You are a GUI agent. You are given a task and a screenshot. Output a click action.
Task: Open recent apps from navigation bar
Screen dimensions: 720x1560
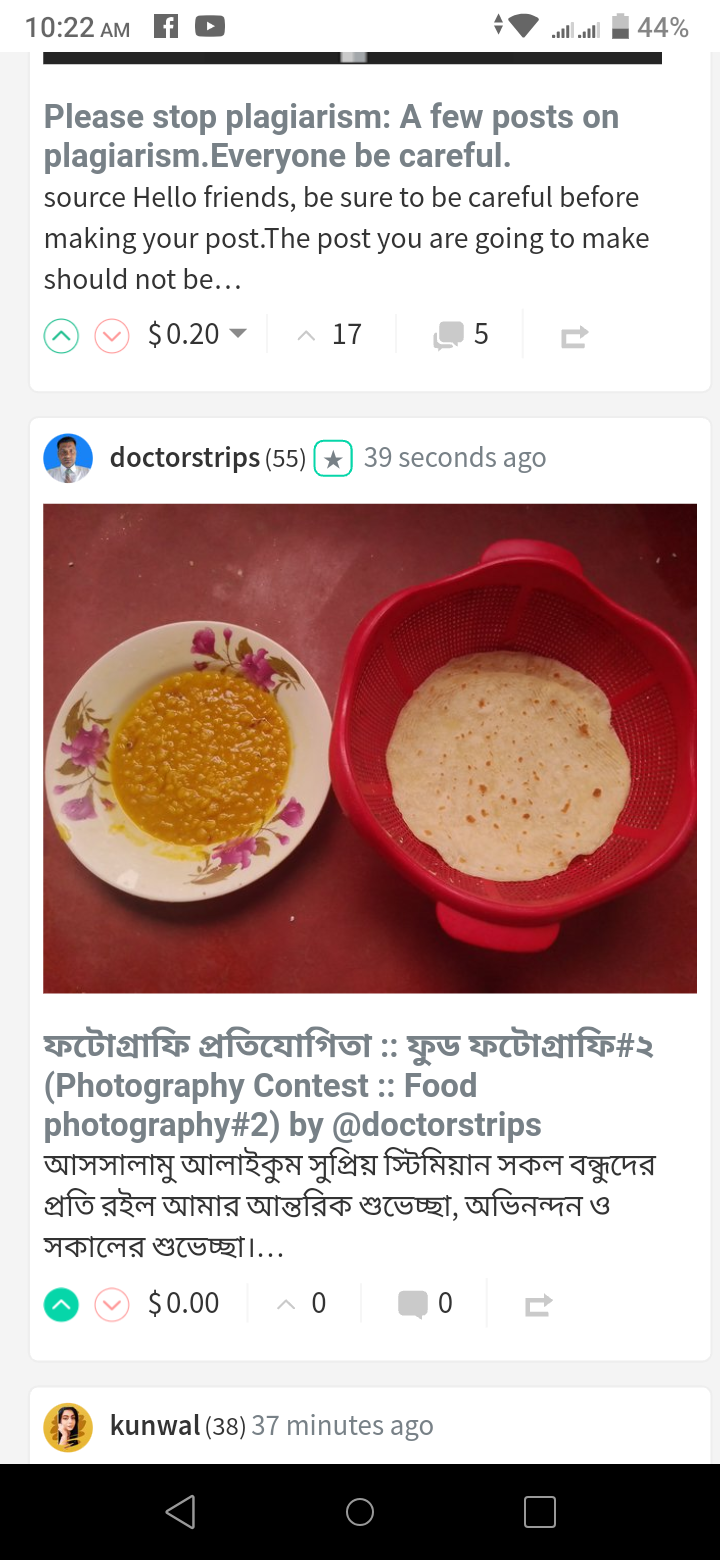pyautogui.click(x=540, y=1511)
